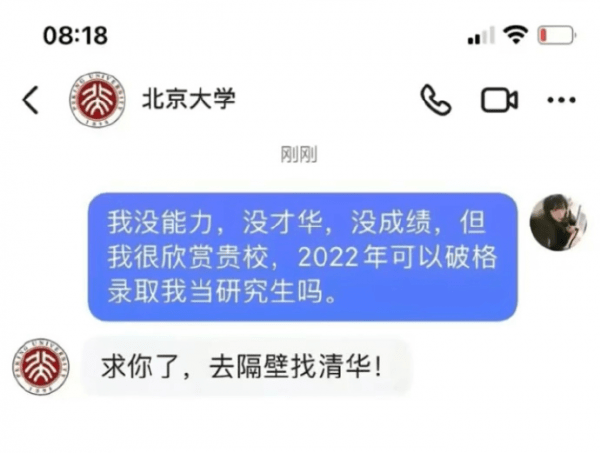The image size is (600, 453).
Task: Start a video call with 北京大学
Action: (498, 100)
